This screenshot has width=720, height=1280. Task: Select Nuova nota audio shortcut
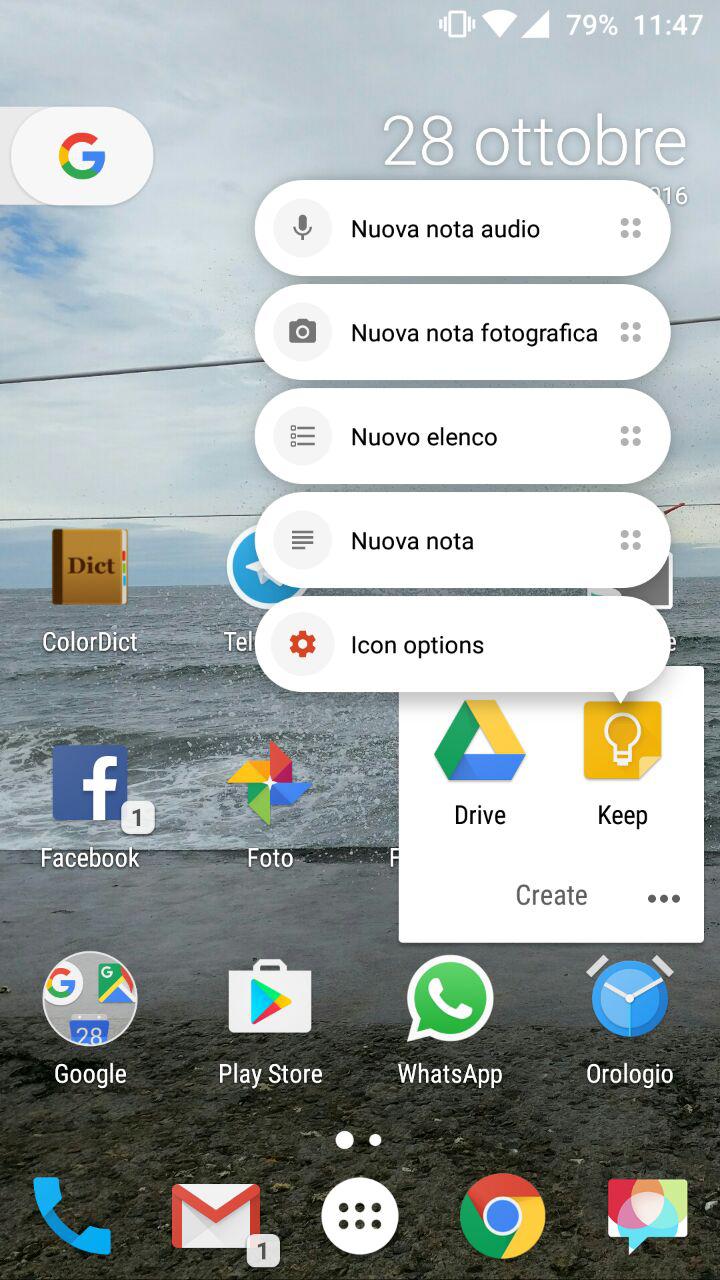462,228
